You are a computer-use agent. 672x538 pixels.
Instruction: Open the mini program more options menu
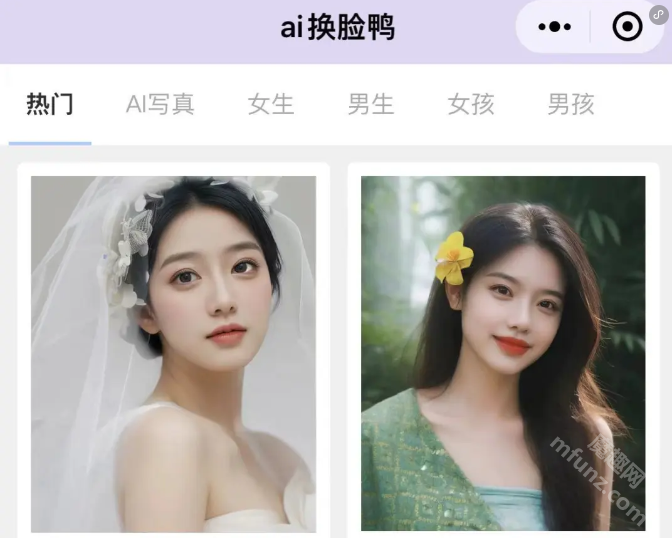[x=555, y=27]
